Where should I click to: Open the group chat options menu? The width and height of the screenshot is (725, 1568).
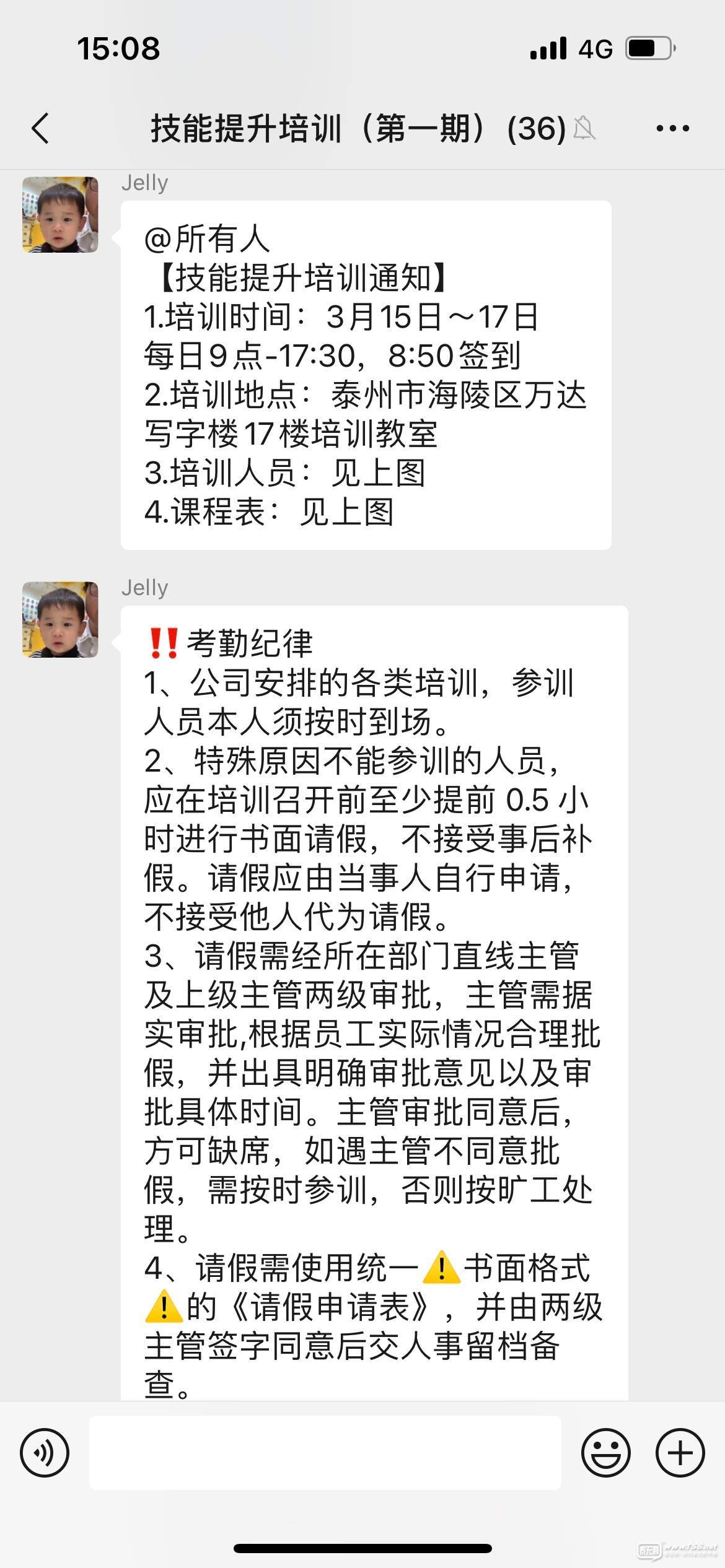(672, 129)
